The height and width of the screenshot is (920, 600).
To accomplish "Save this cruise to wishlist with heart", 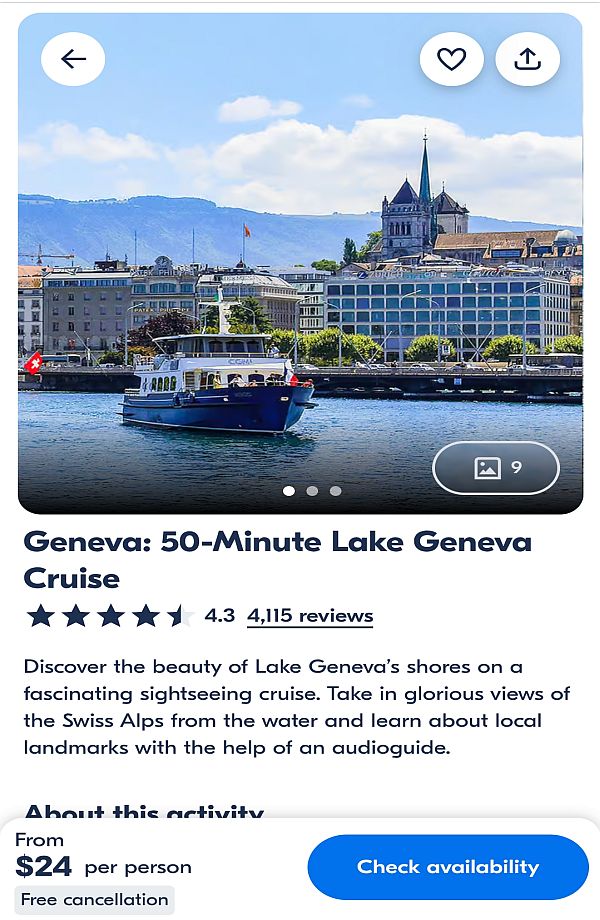I will [x=452, y=59].
